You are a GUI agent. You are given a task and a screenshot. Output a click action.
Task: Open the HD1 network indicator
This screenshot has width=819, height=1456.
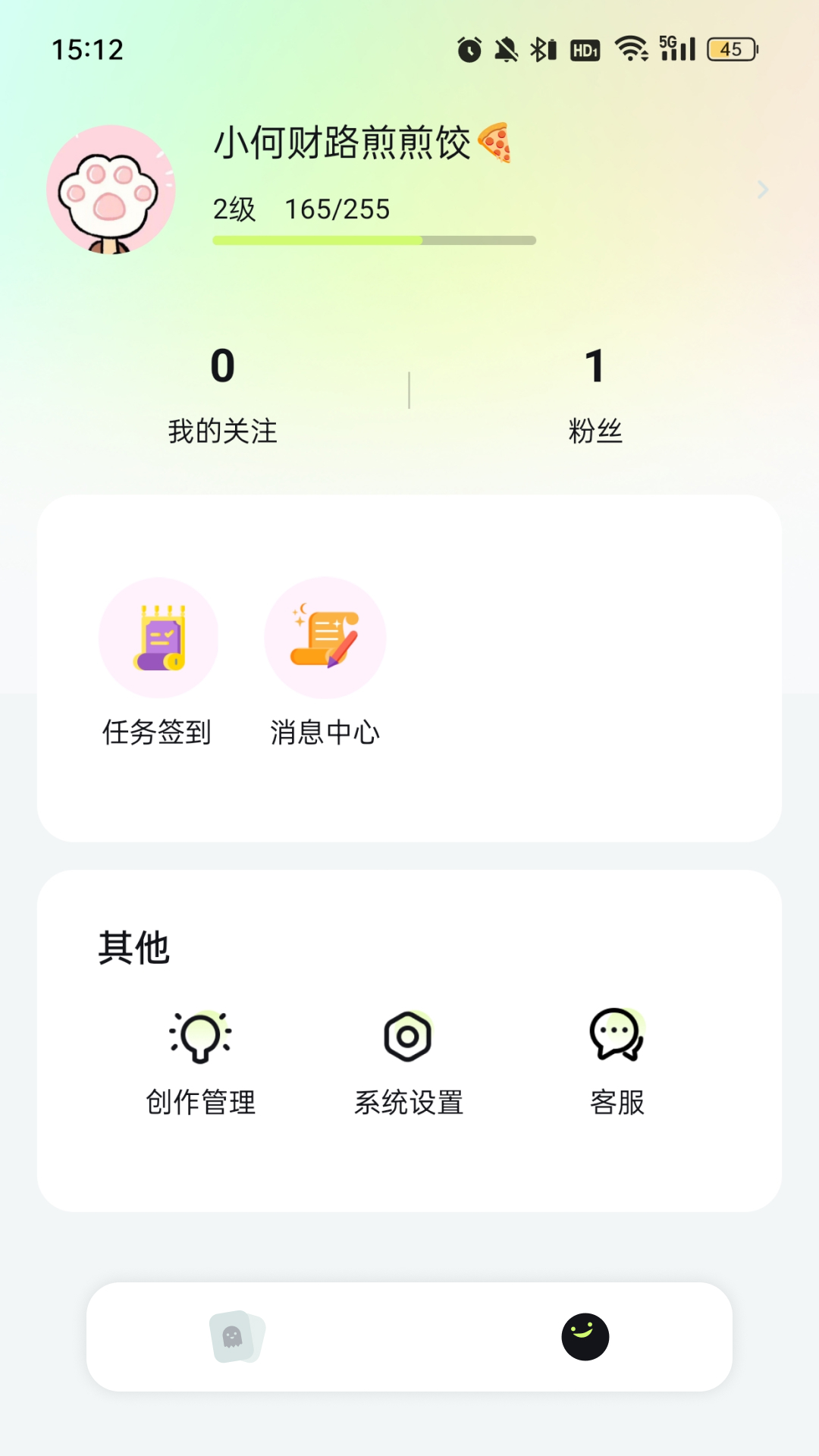[584, 49]
